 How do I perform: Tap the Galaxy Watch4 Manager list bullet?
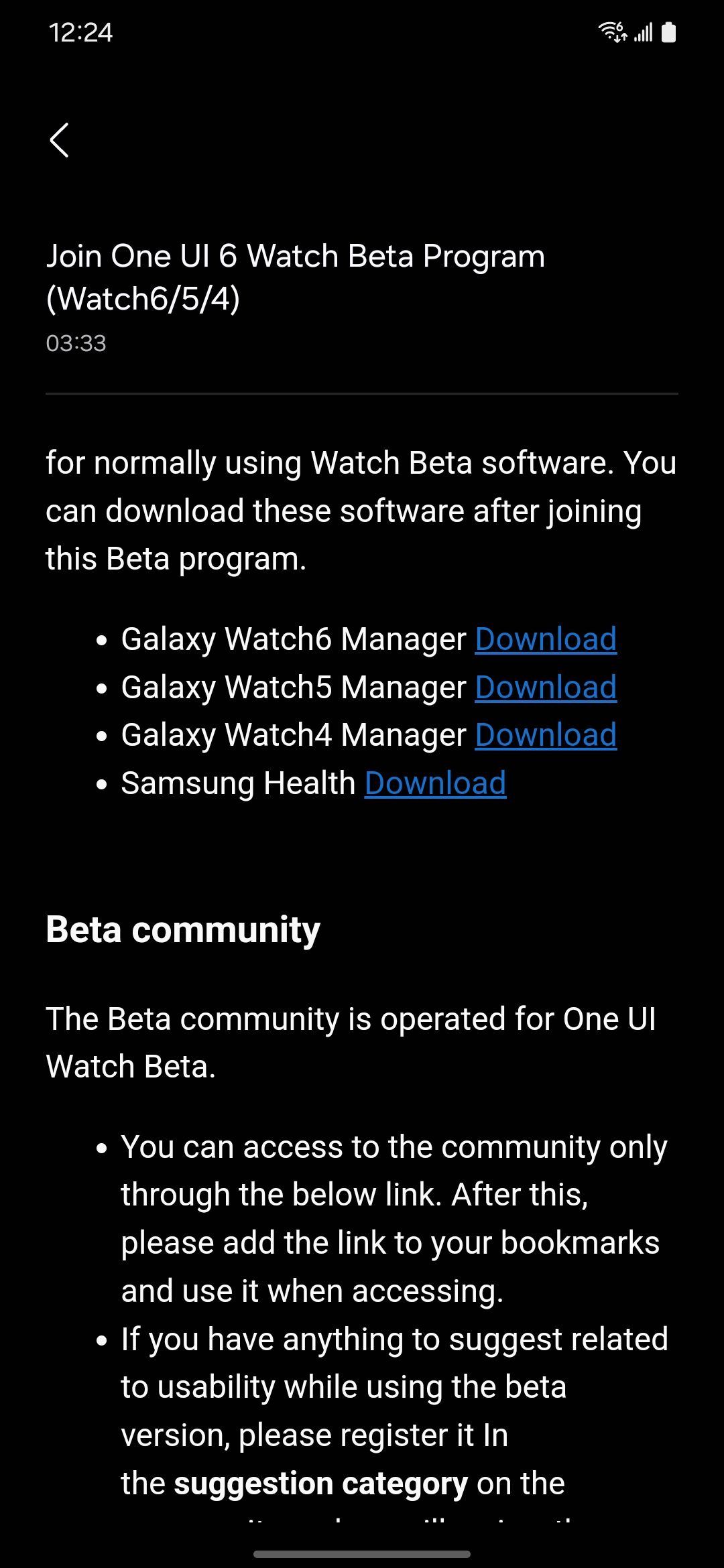[102, 734]
